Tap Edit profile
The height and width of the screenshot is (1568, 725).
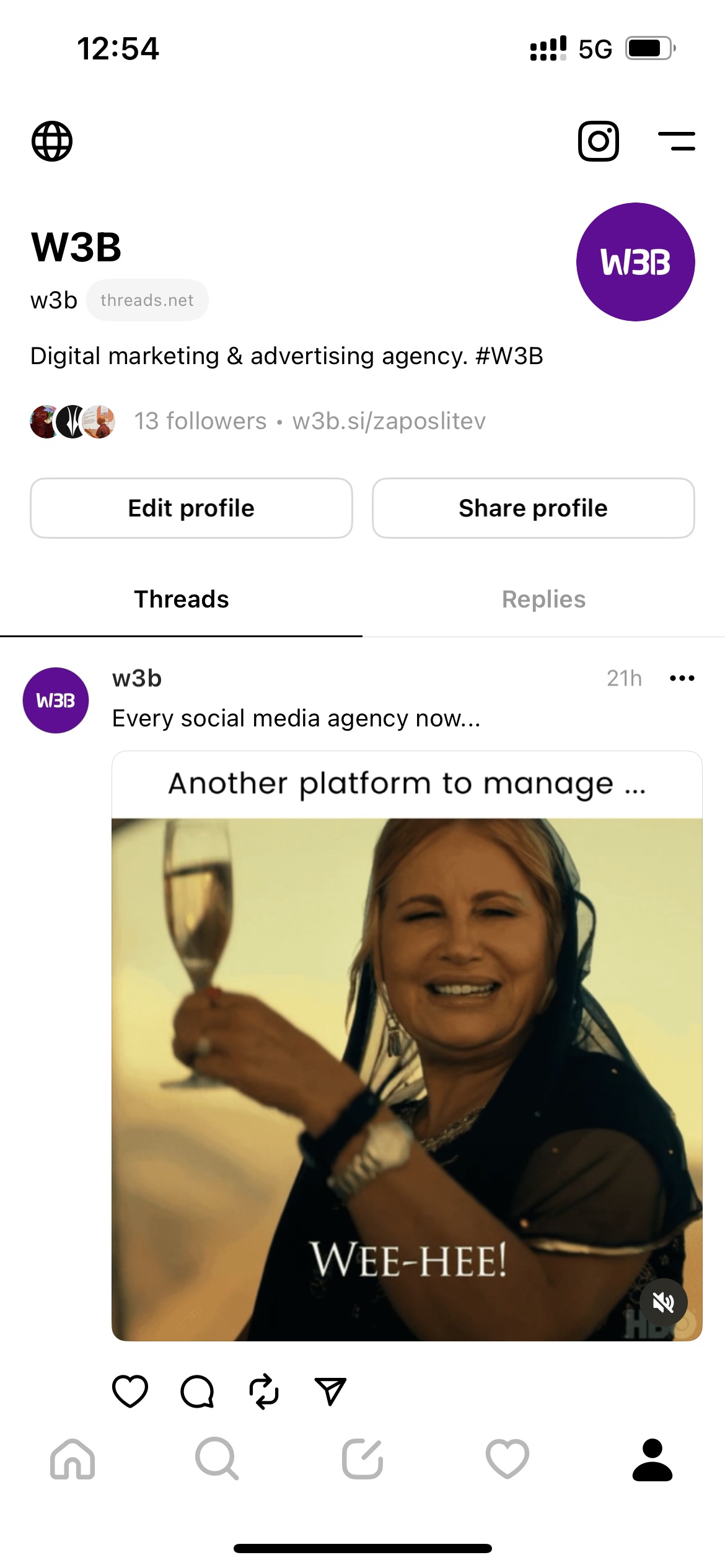pyautogui.click(x=191, y=508)
